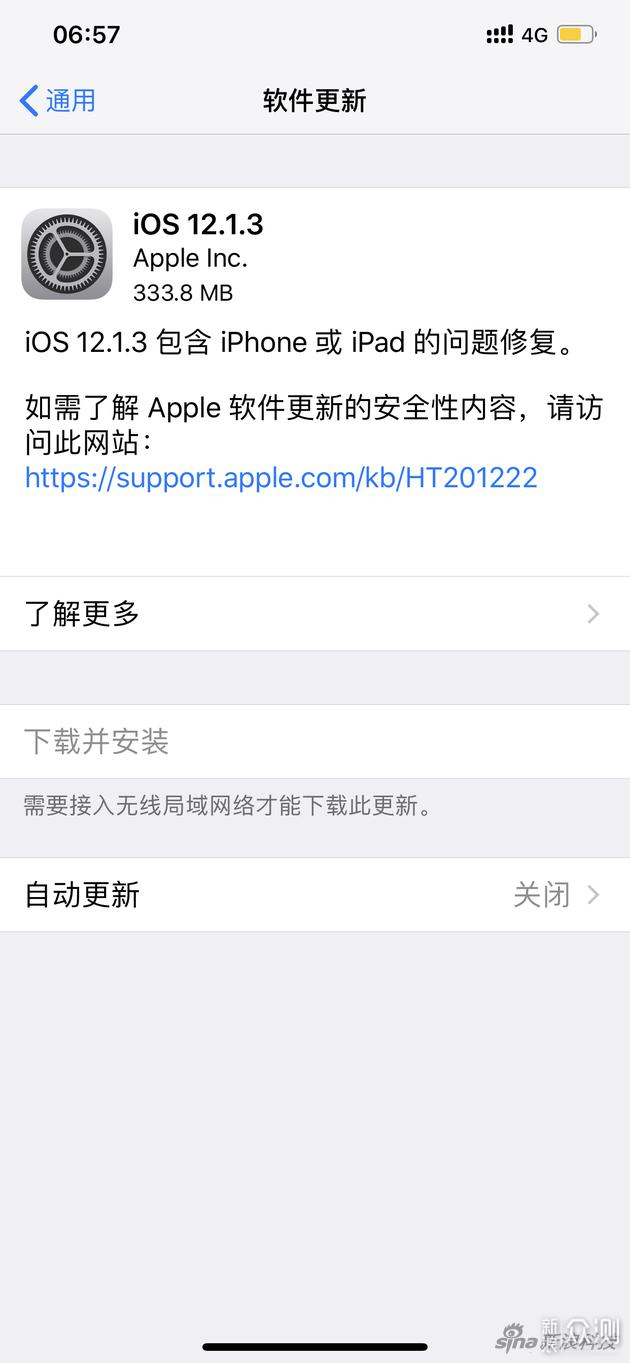This screenshot has height=1363, width=630.
Task: Go back to 通用 settings
Action: pyautogui.click(x=58, y=101)
